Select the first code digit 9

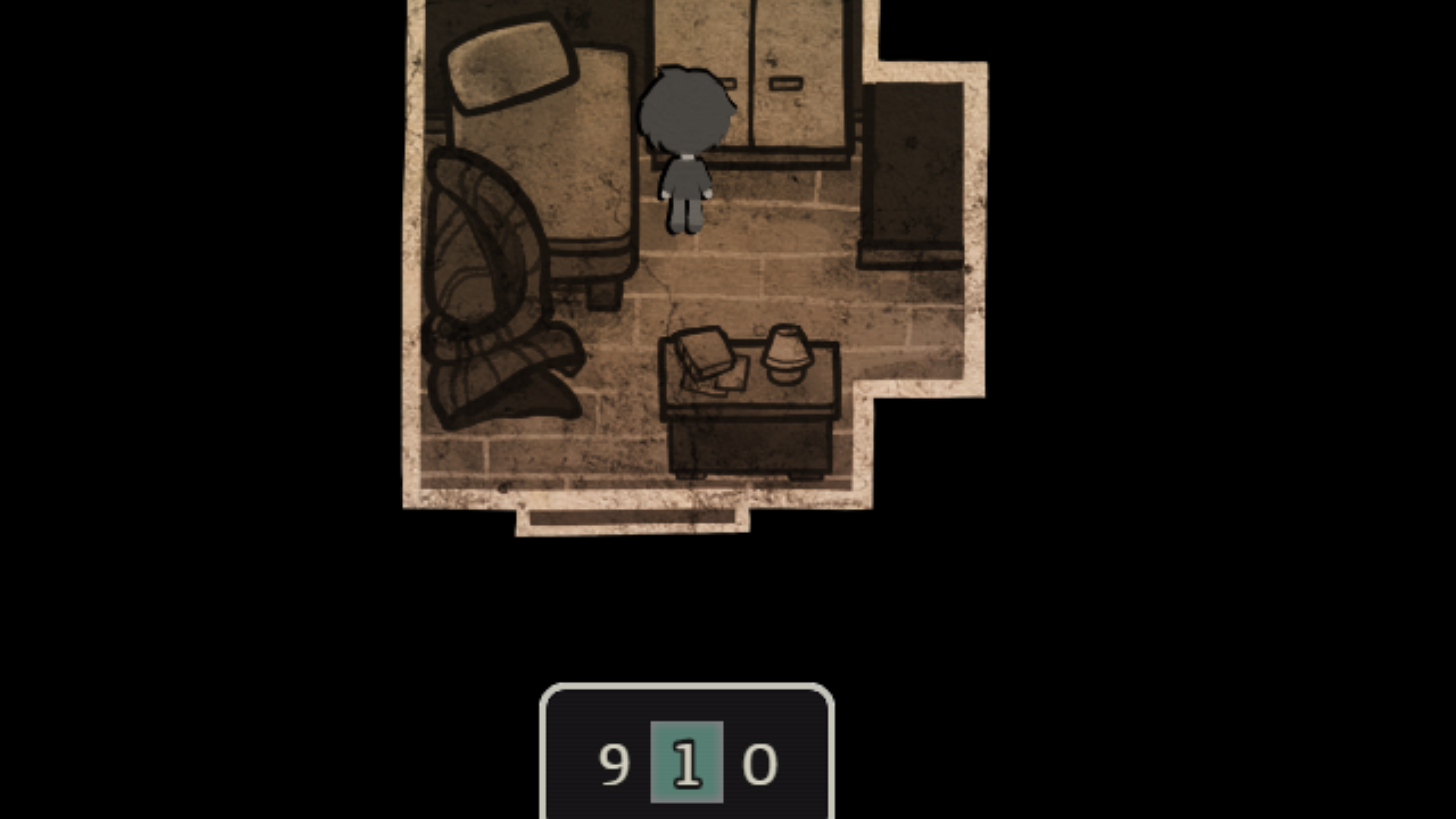[x=614, y=764]
